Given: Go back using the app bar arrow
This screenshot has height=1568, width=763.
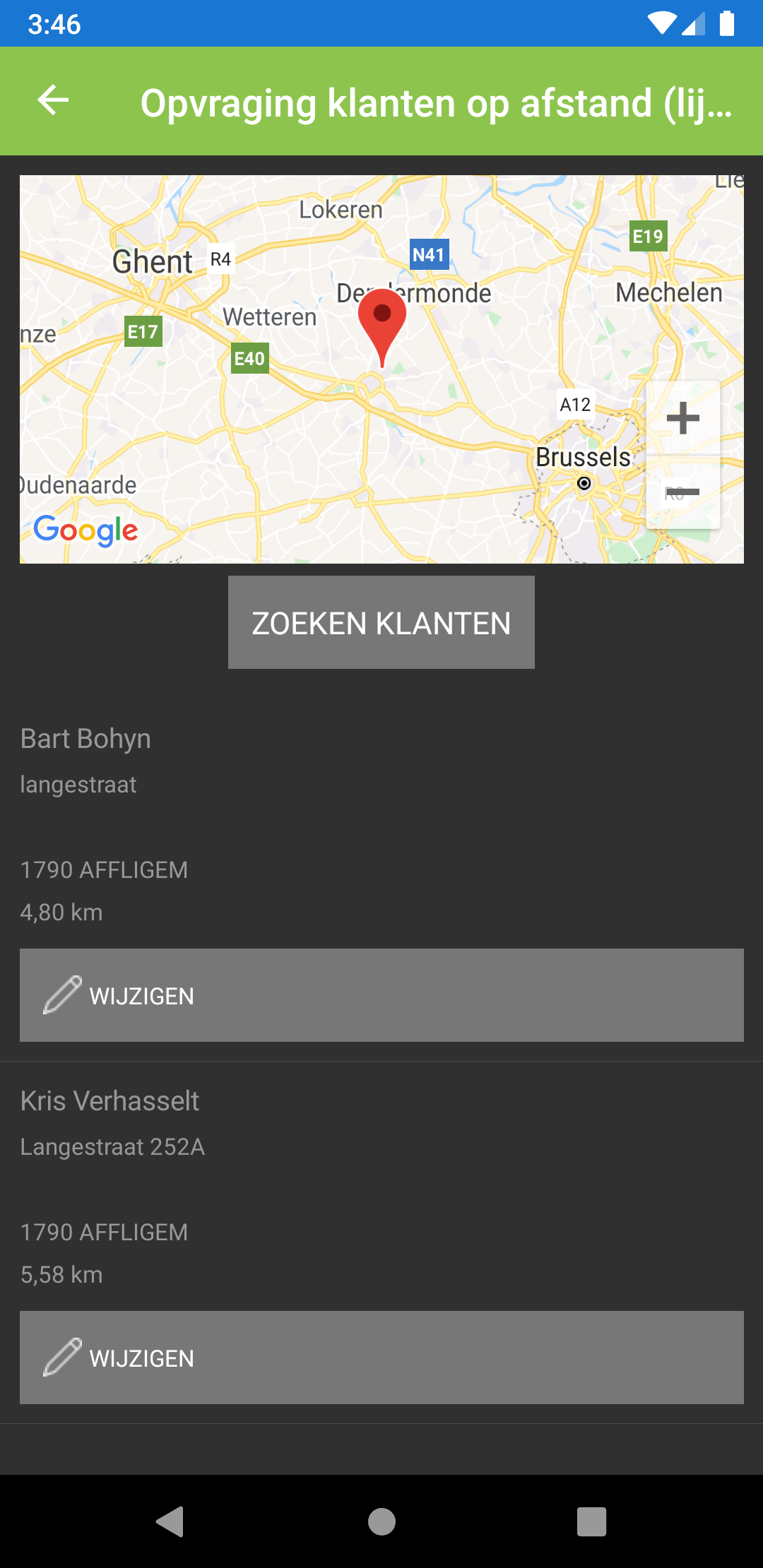Looking at the screenshot, I should (53, 101).
